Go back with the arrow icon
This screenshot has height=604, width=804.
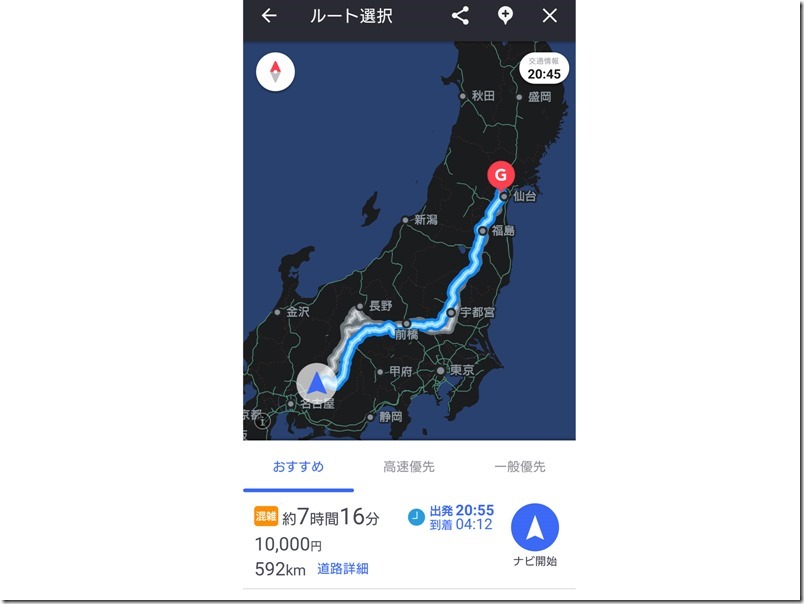point(268,16)
